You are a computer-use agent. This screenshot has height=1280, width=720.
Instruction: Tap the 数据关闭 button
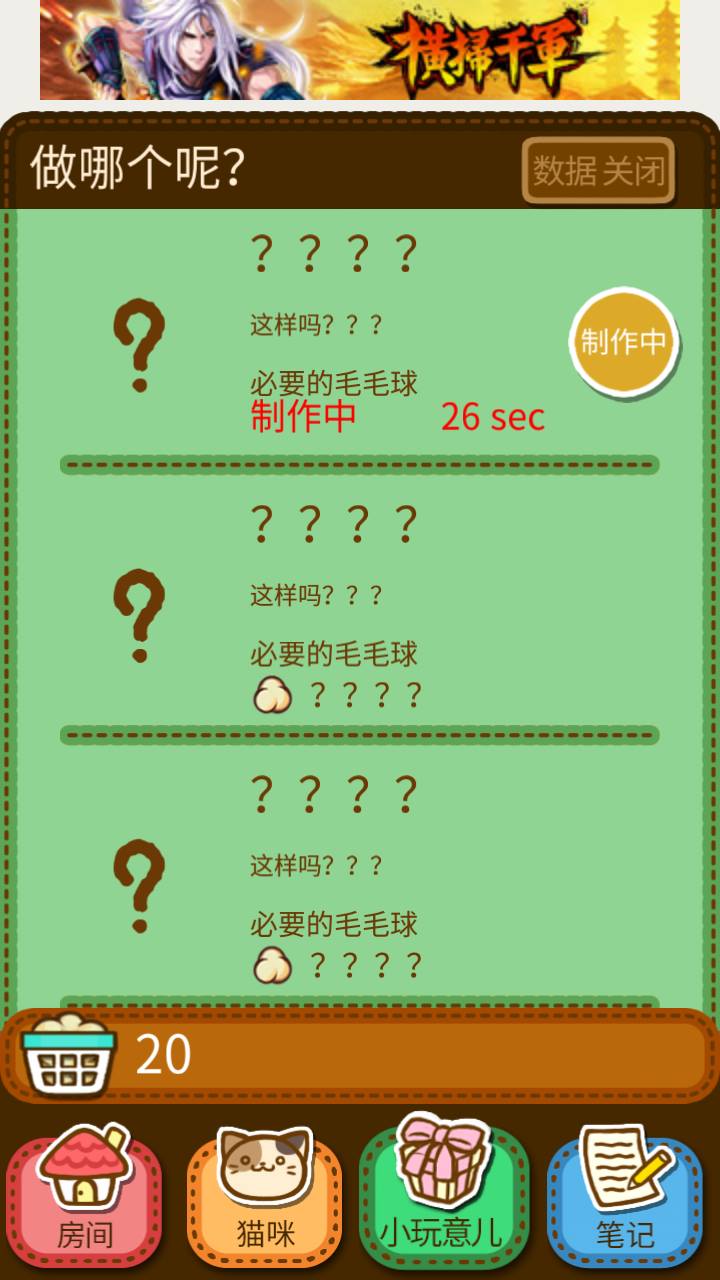coord(598,170)
